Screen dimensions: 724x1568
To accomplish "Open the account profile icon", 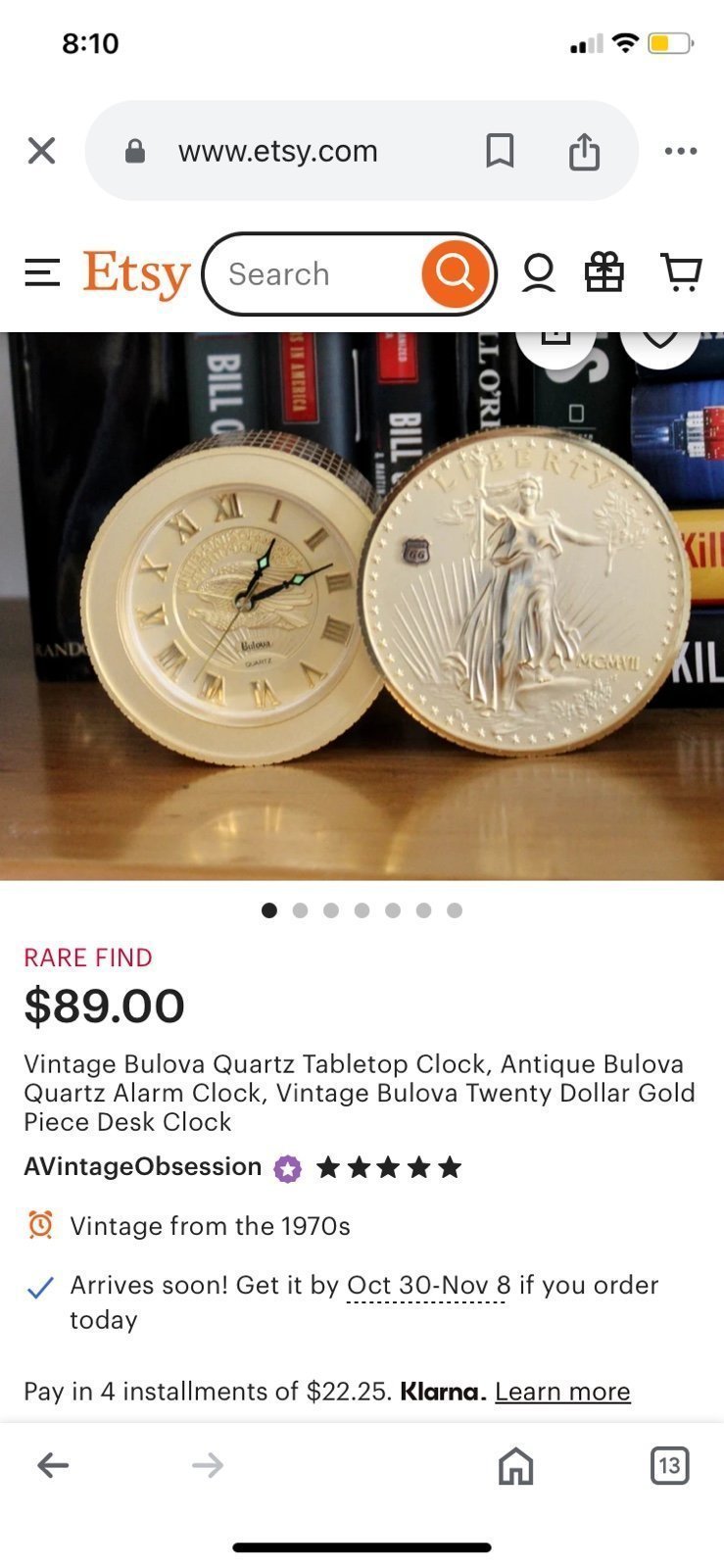I will 538,273.
